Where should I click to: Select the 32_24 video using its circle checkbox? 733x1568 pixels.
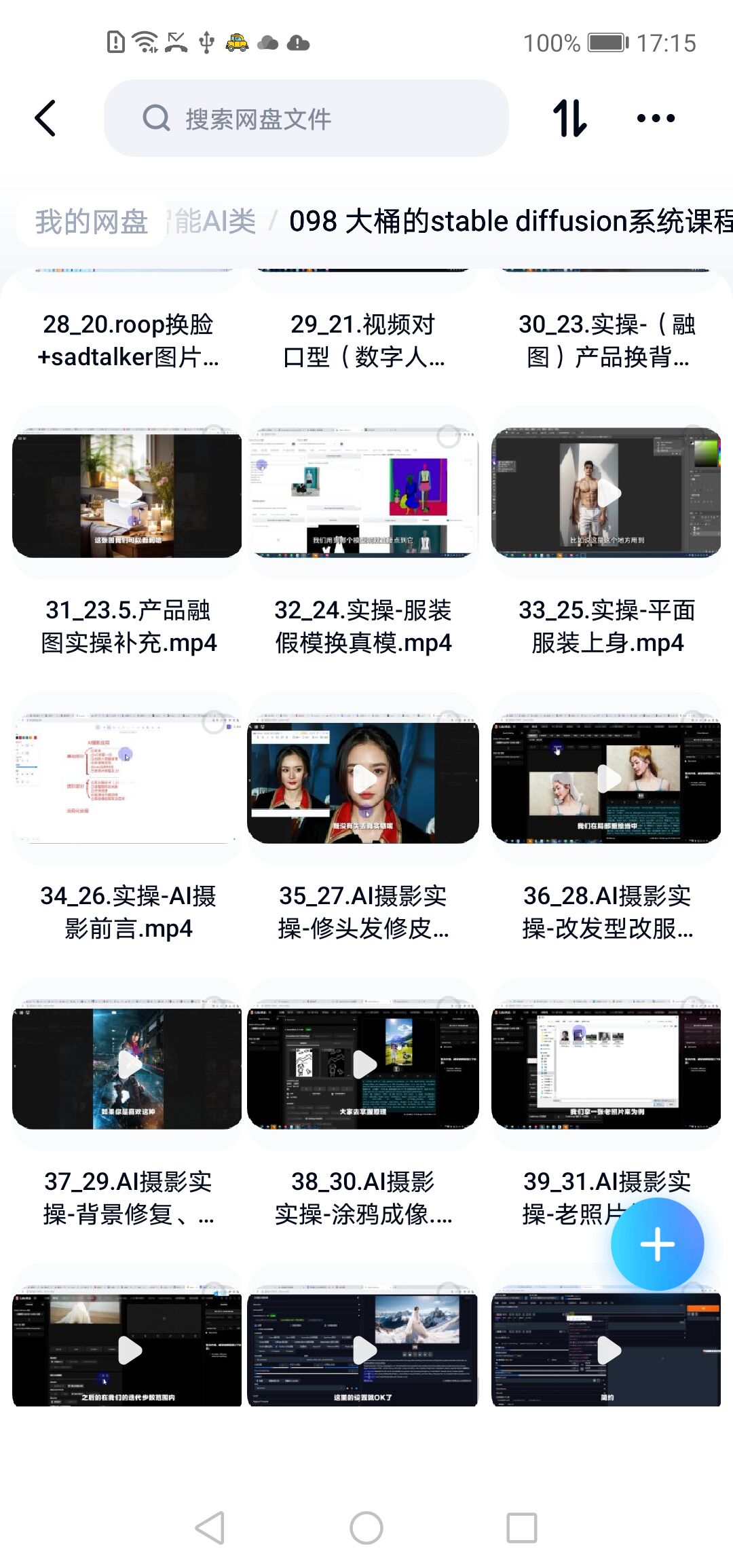(x=448, y=436)
